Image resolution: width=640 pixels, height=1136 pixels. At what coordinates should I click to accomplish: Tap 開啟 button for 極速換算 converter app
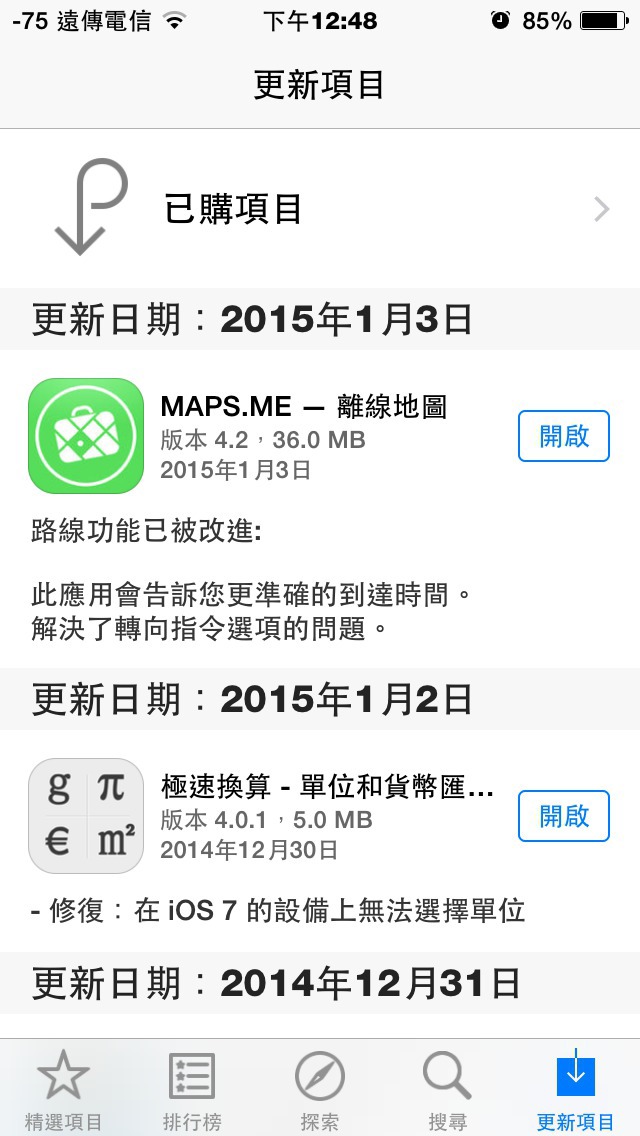pyautogui.click(x=564, y=816)
